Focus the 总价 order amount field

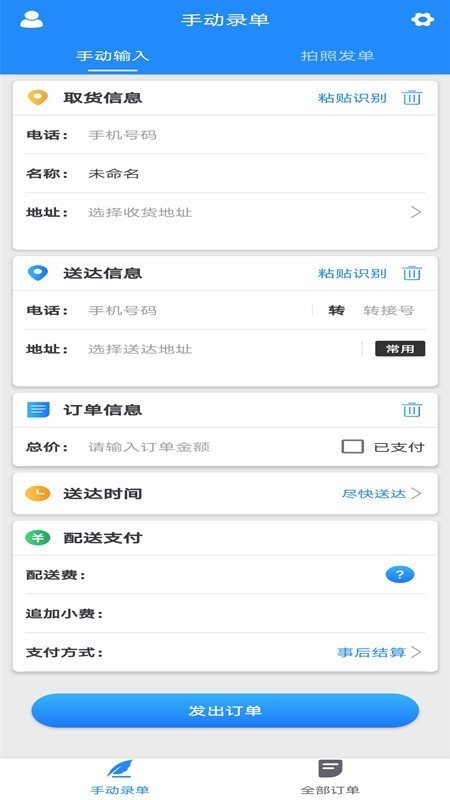(209, 447)
